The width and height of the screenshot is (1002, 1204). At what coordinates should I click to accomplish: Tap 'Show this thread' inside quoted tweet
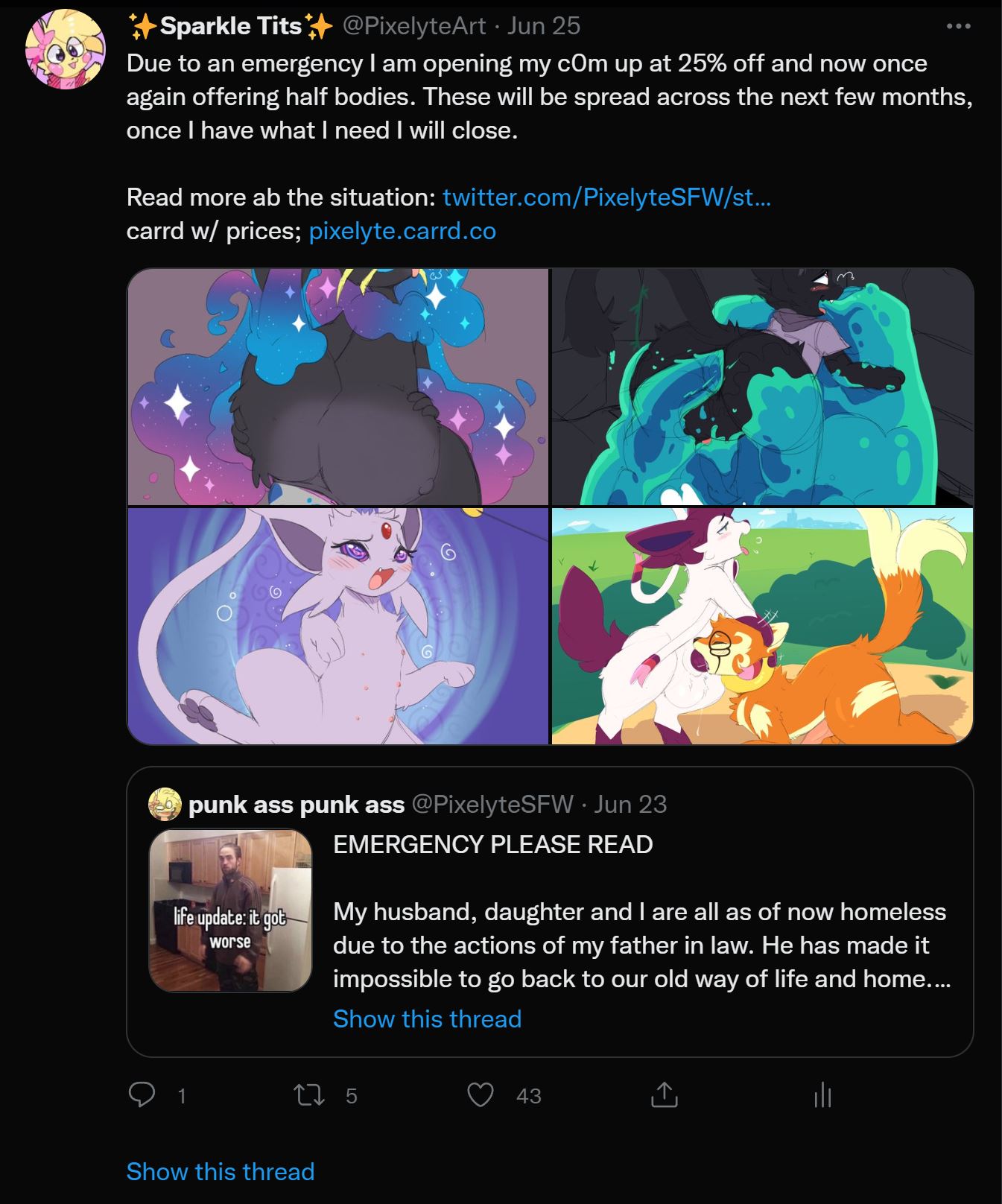click(x=427, y=1018)
